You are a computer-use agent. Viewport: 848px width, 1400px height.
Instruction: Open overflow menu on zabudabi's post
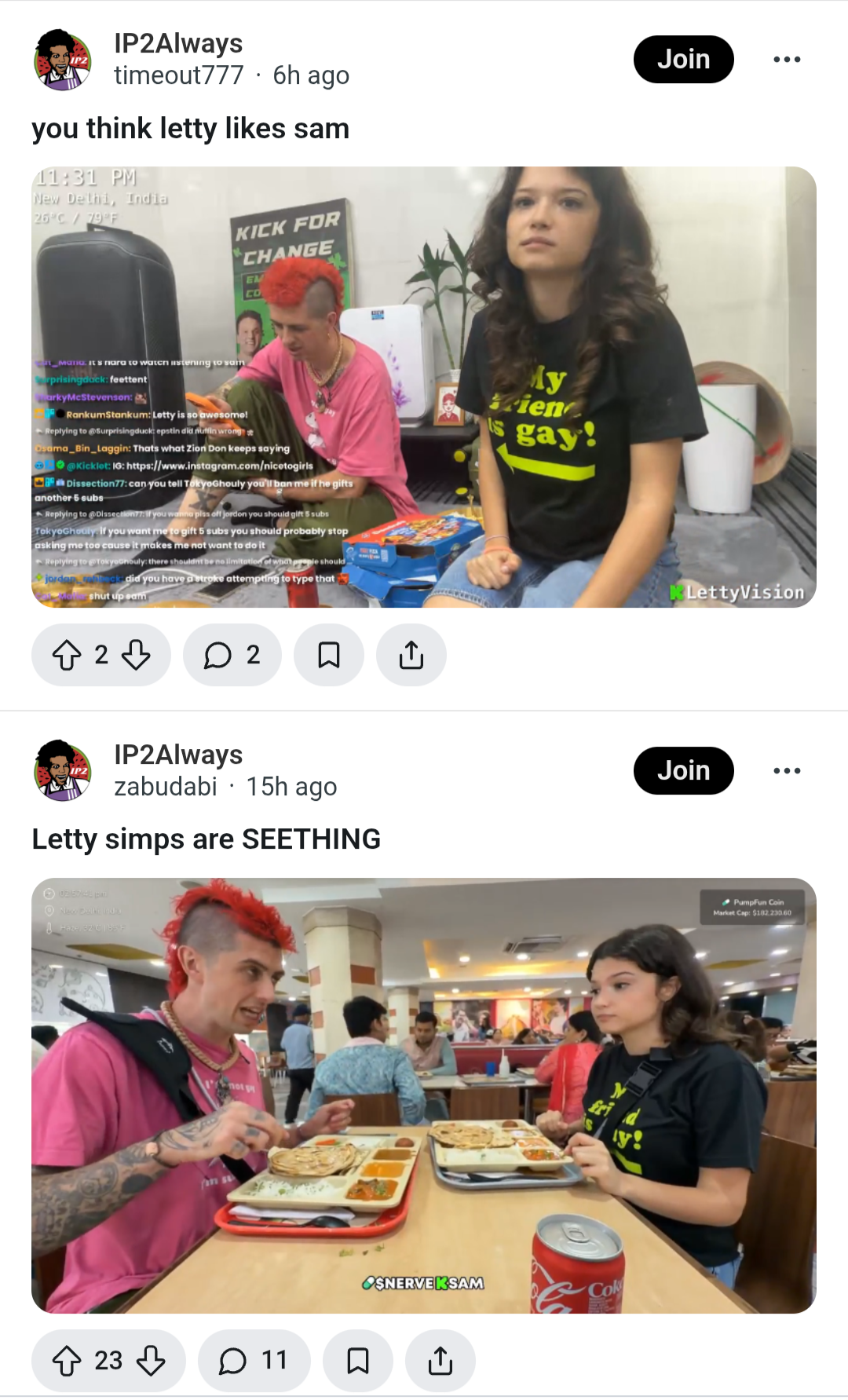786,770
